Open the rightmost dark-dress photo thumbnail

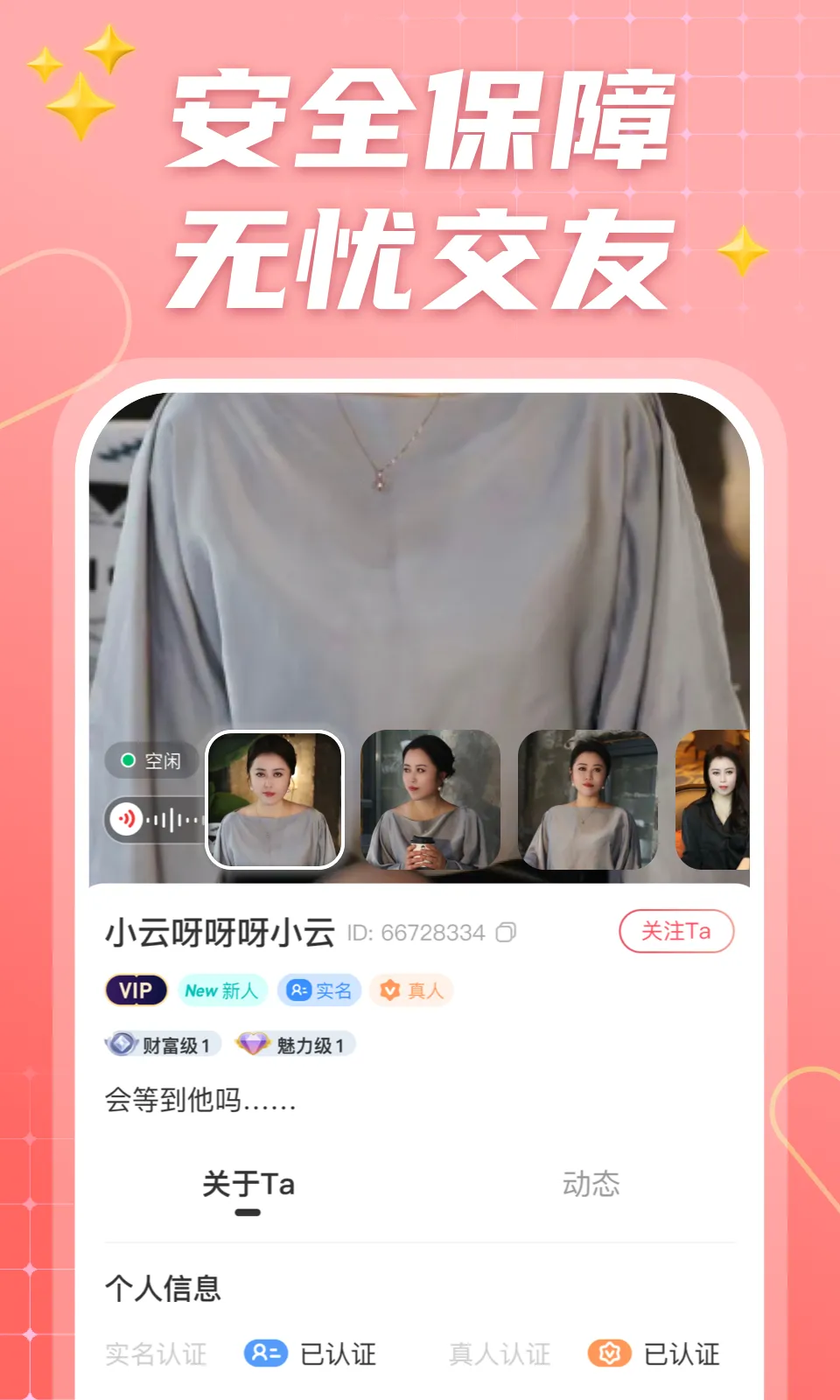719,798
